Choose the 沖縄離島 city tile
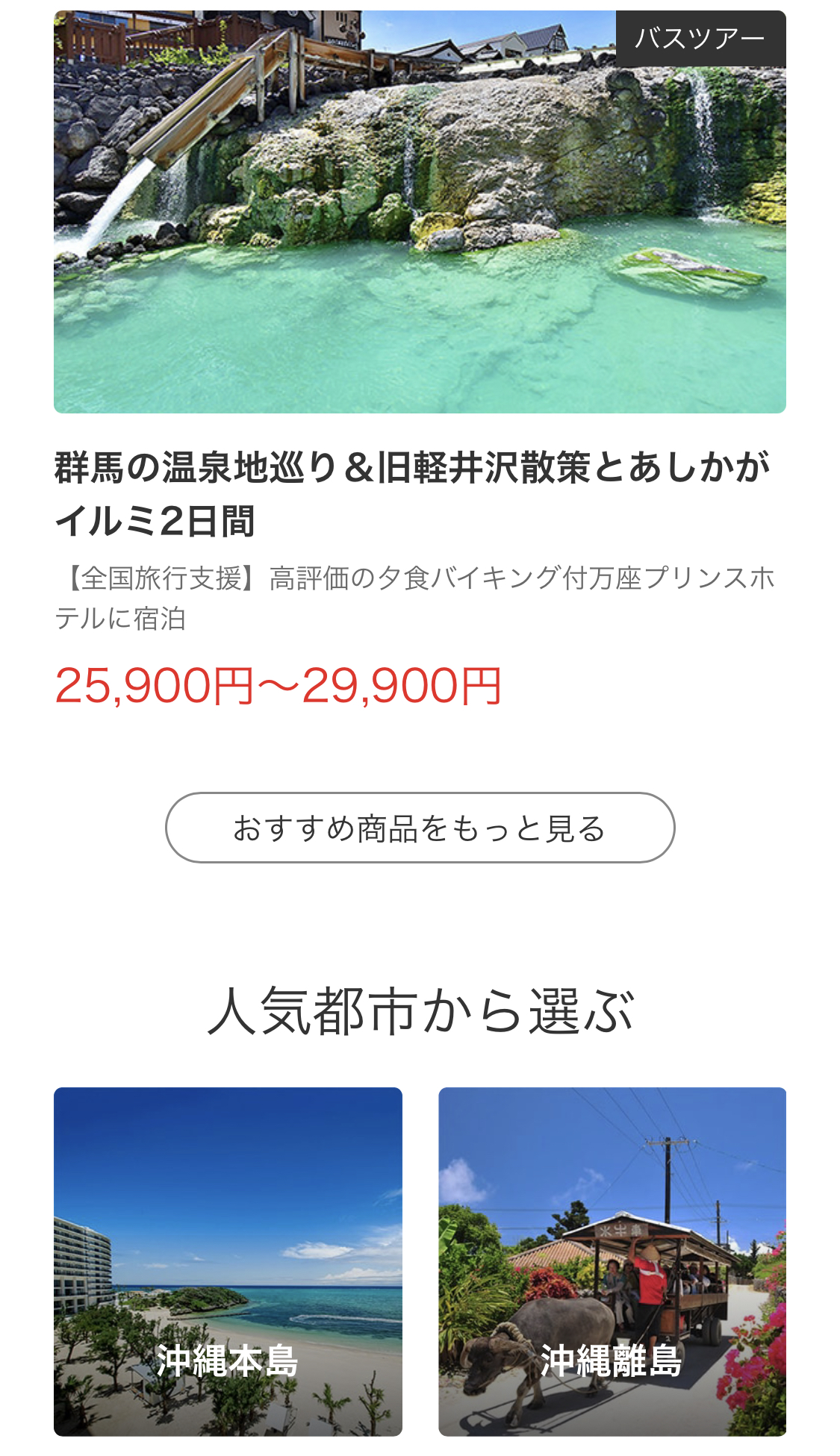The width and height of the screenshot is (840, 1456). (612, 1261)
